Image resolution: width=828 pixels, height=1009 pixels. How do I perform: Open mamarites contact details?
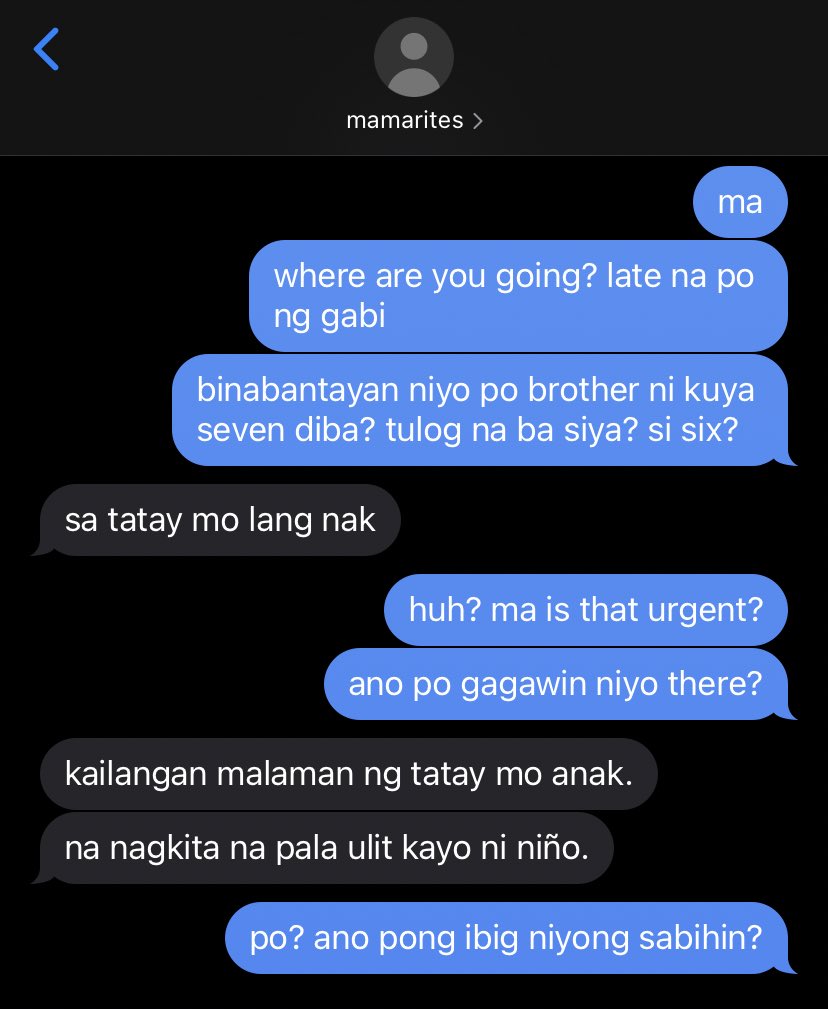point(414,120)
